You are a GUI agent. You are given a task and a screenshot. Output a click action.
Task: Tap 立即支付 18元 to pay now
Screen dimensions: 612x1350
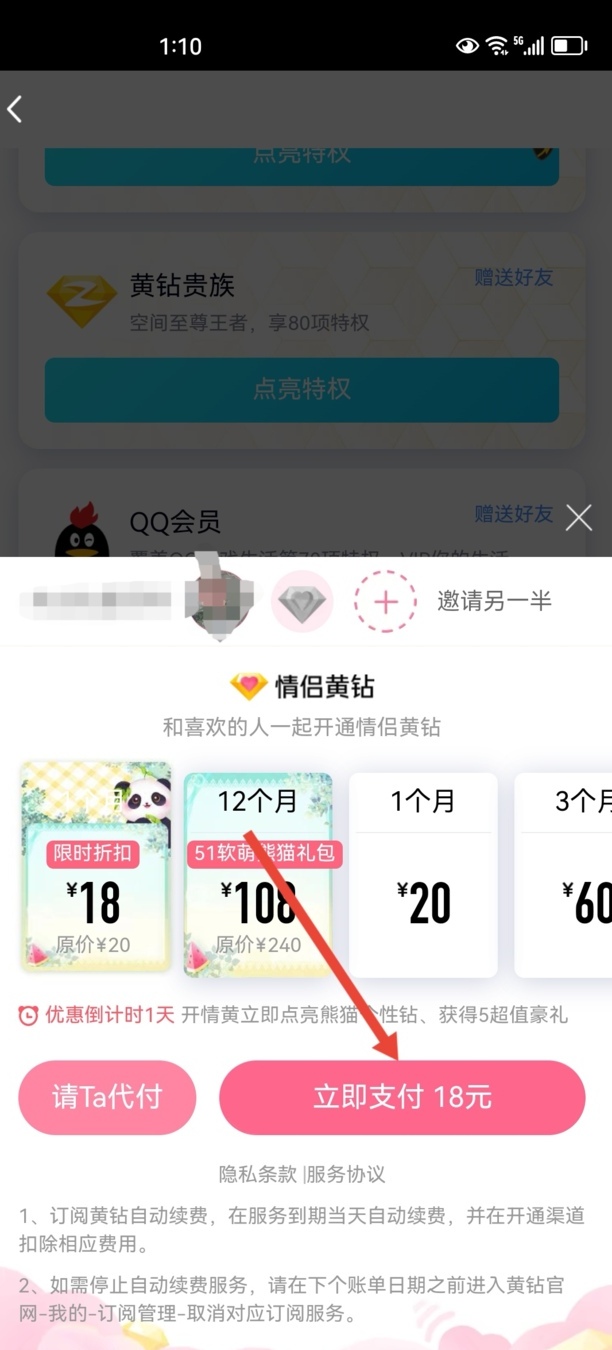coord(402,1097)
